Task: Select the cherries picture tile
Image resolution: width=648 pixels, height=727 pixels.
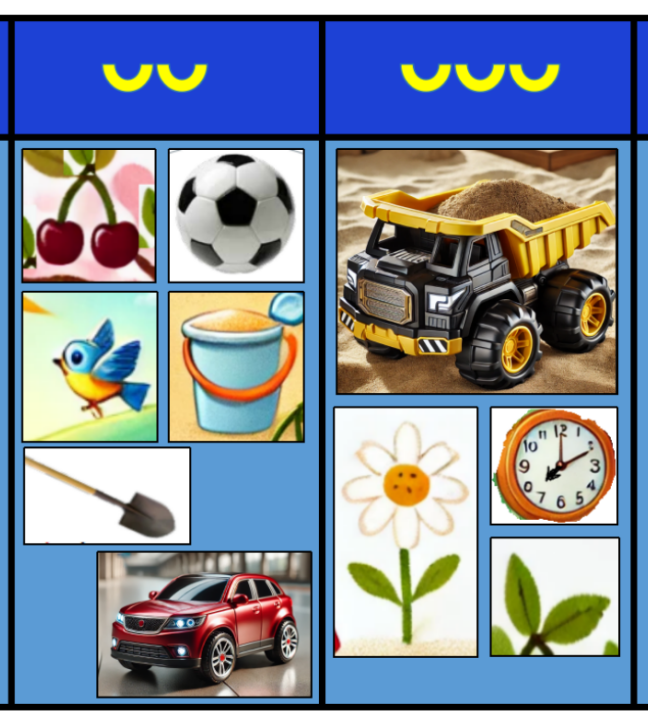Action: coord(89,215)
